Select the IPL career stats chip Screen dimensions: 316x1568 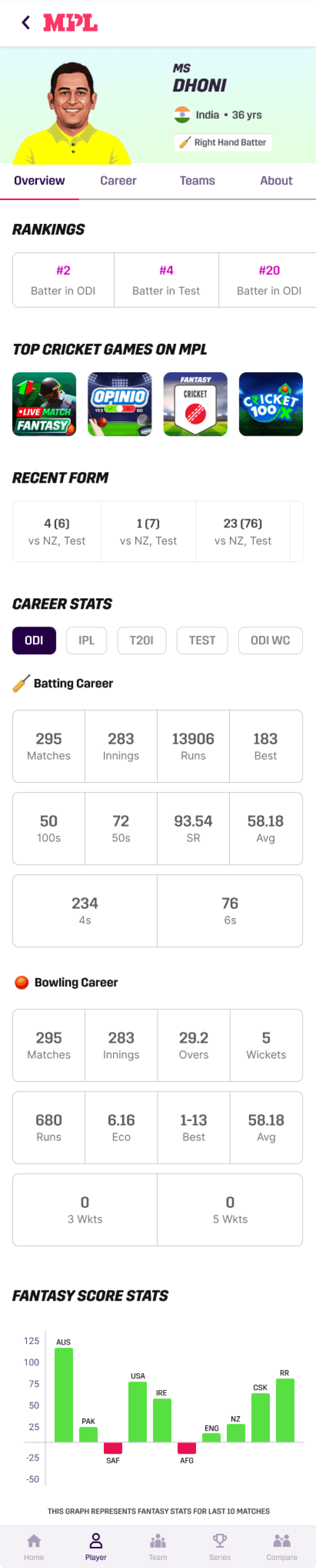click(x=87, y=640)
